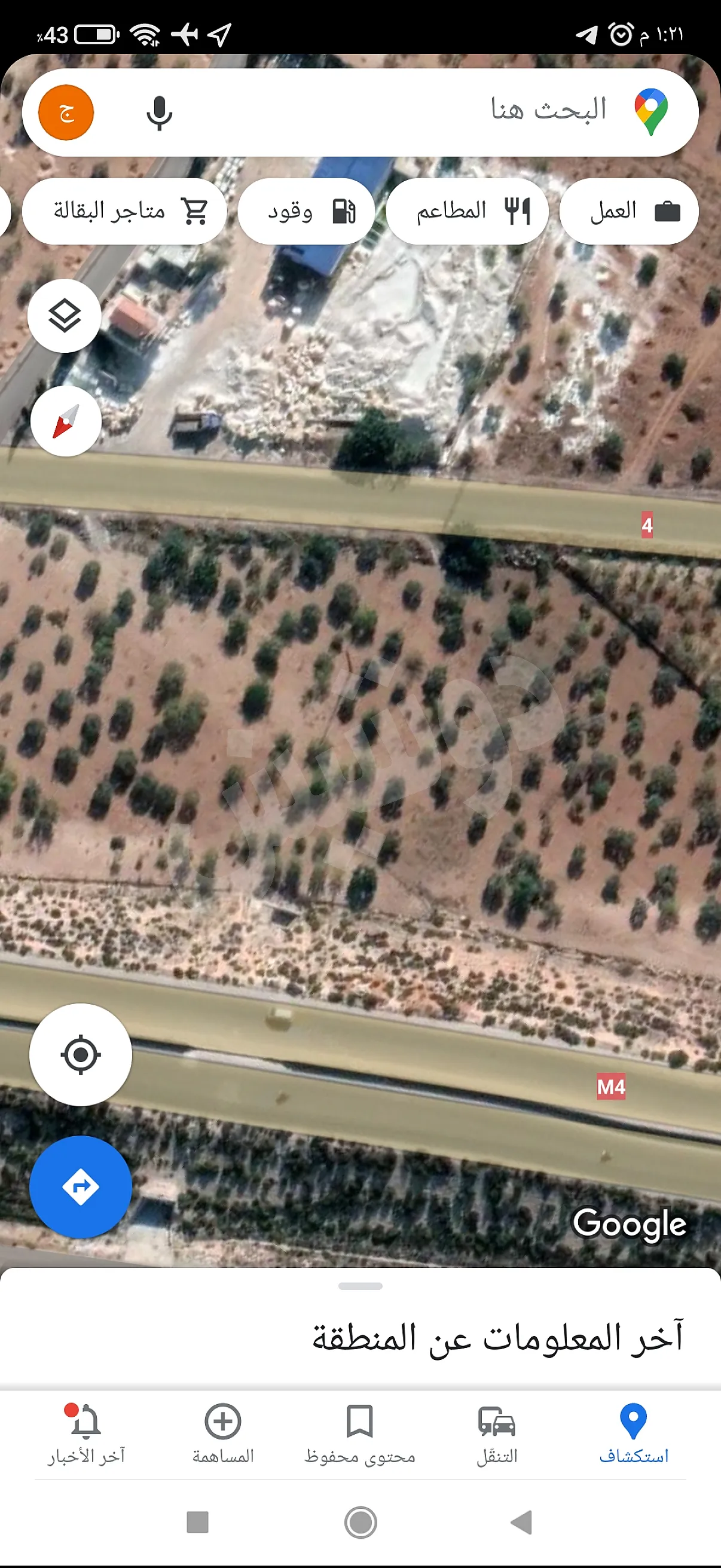Viewport: 721px width, 1568px height.
Task: Select the "العمل" work chip
Action: click(x=629, y=211)
